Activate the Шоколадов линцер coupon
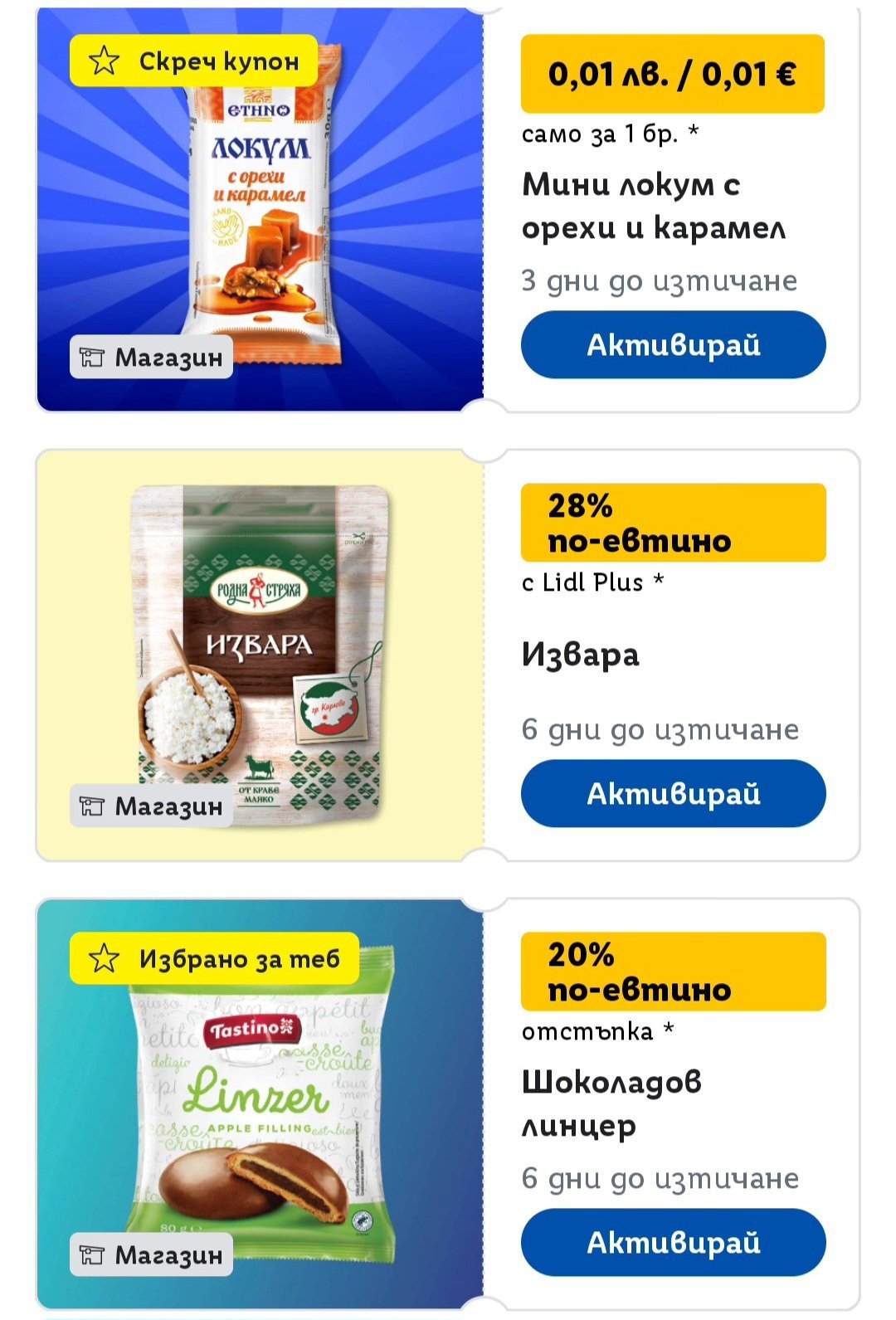This screenshot has height=1320, width=896. 673,1242
